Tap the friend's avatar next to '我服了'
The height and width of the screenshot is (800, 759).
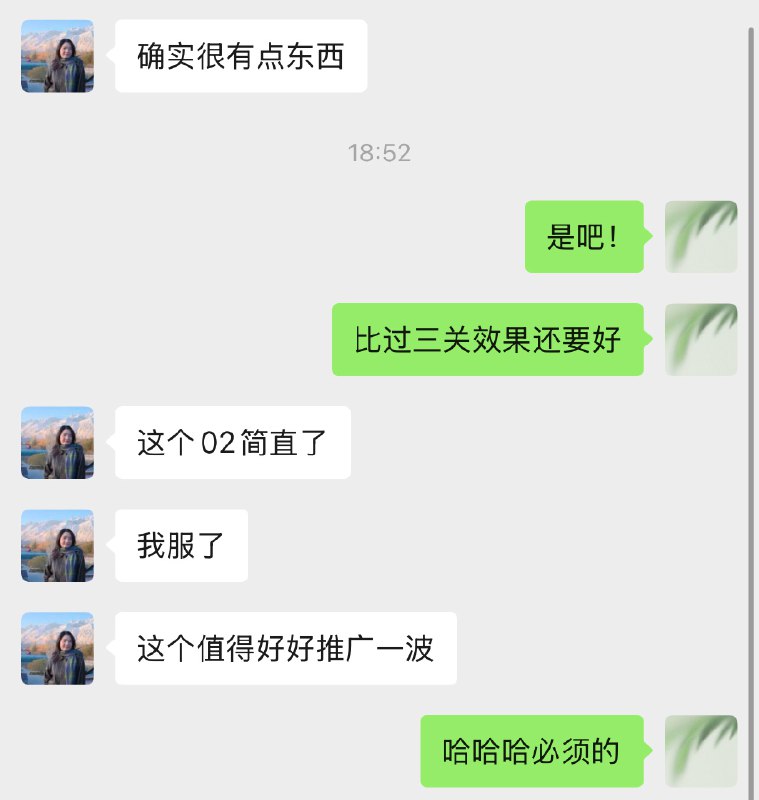click(57, 545)
